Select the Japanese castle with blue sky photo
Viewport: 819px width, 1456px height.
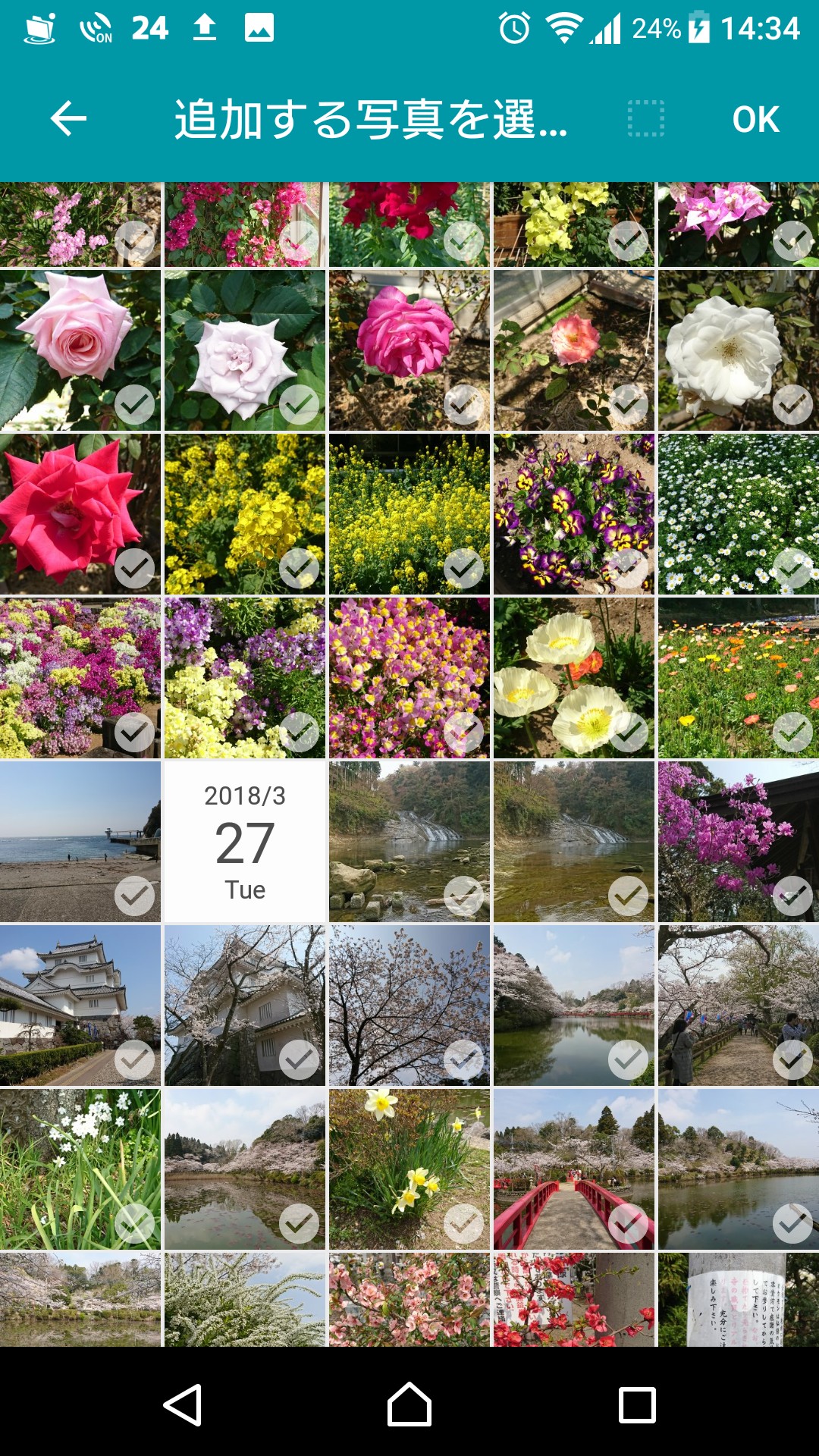tap(80, 1006)
